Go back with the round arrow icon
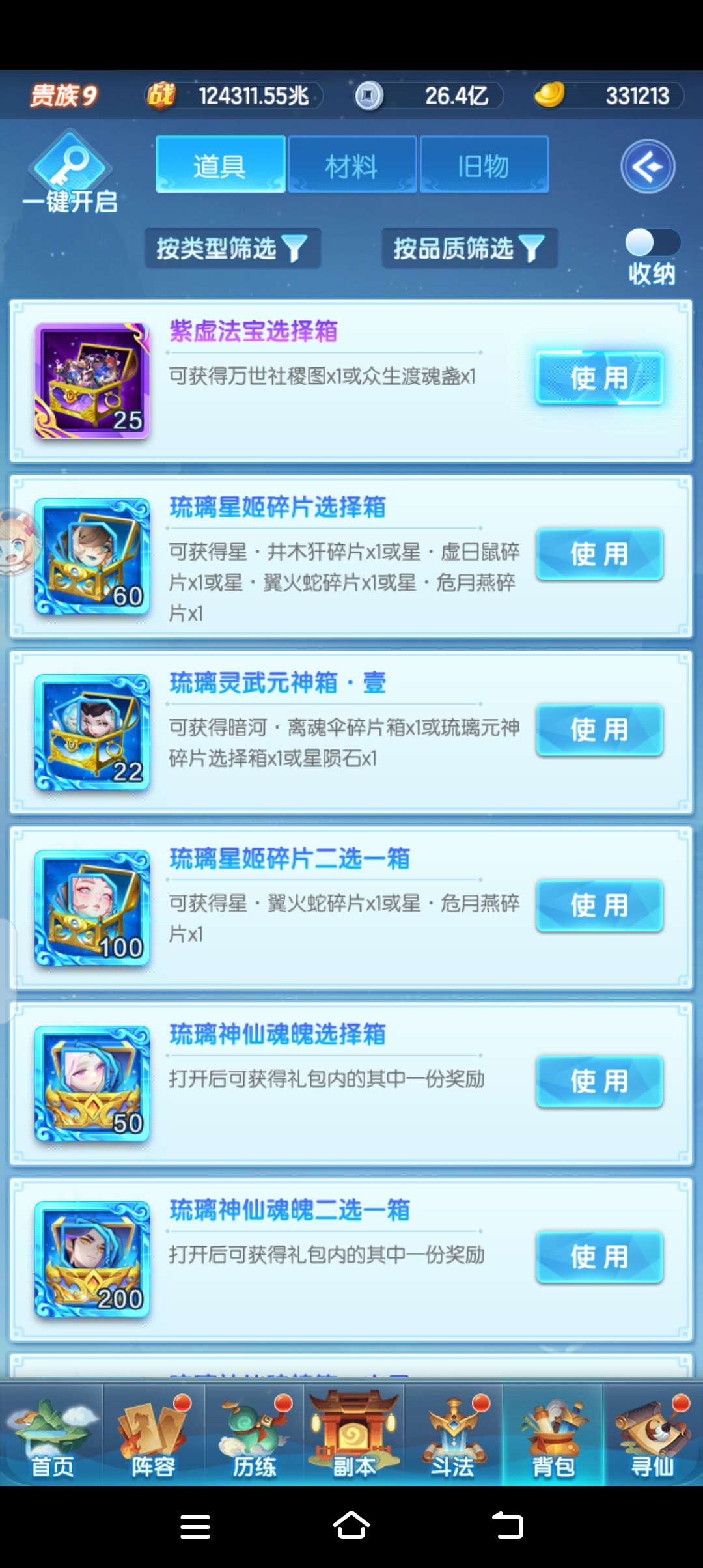Screen dimensions: 703x1568 (x=647, y=167)
